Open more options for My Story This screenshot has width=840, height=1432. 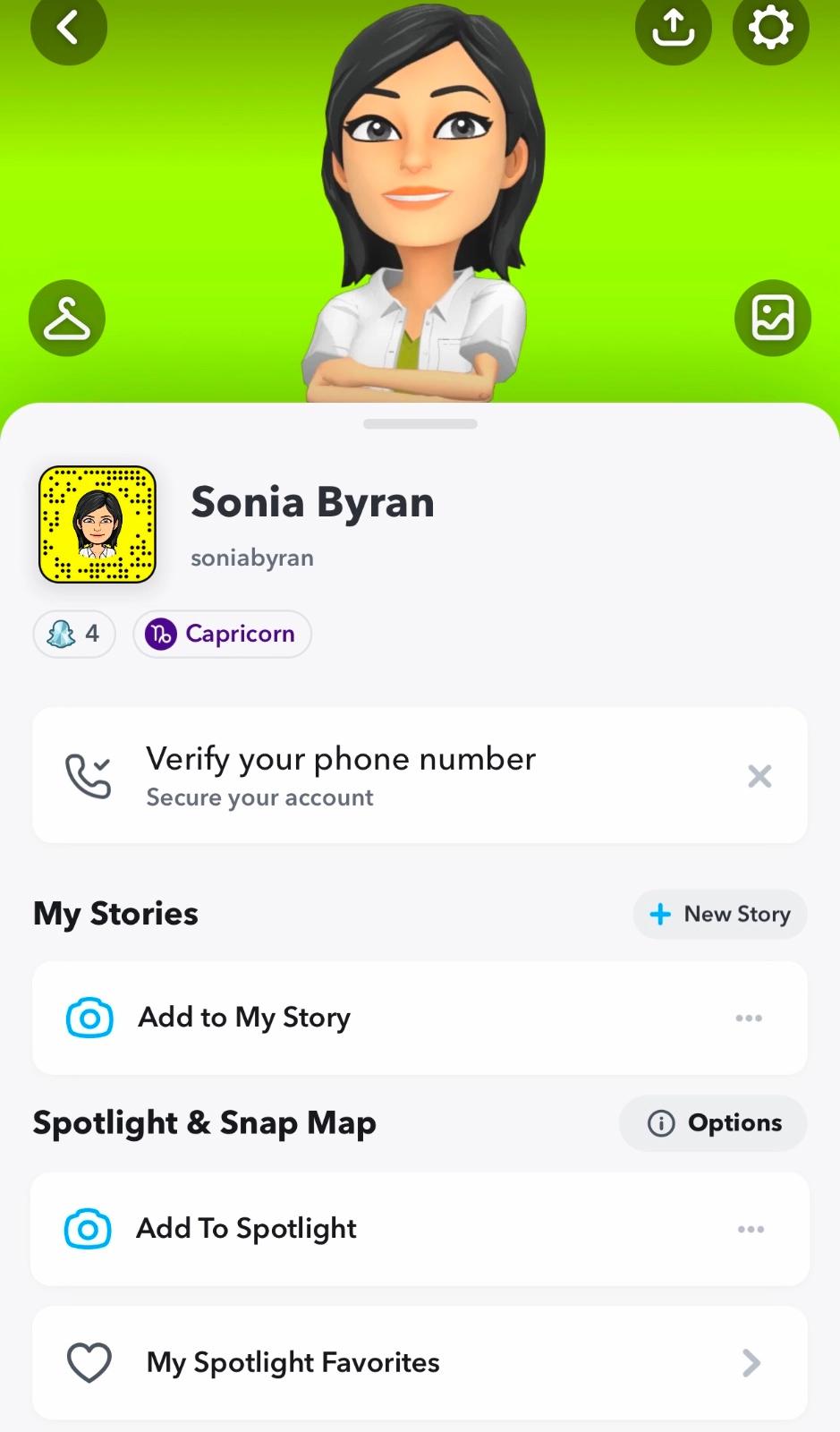tap(749, 1018)
